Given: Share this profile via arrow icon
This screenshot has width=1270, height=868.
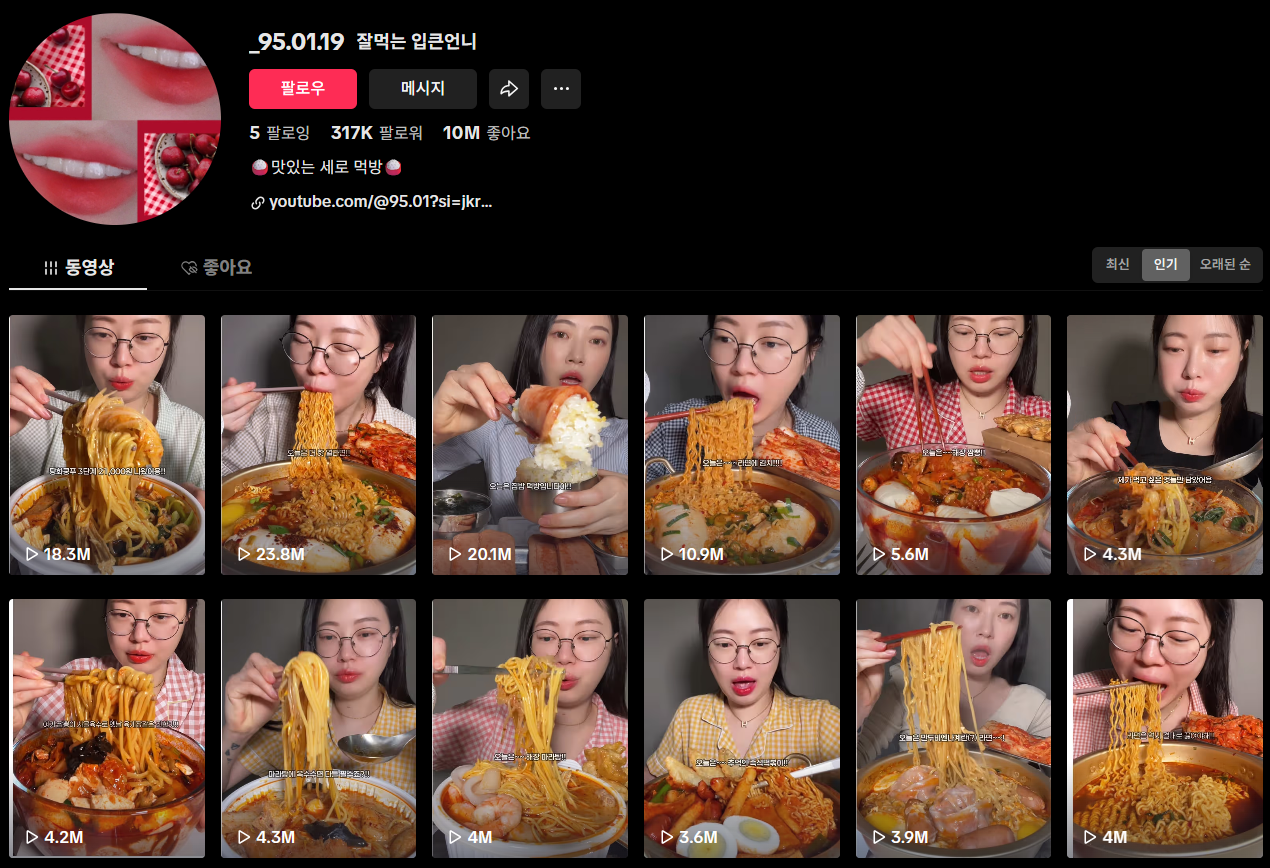Looking at the screenshot, I should pyautogui.click(x=509, y=89).
